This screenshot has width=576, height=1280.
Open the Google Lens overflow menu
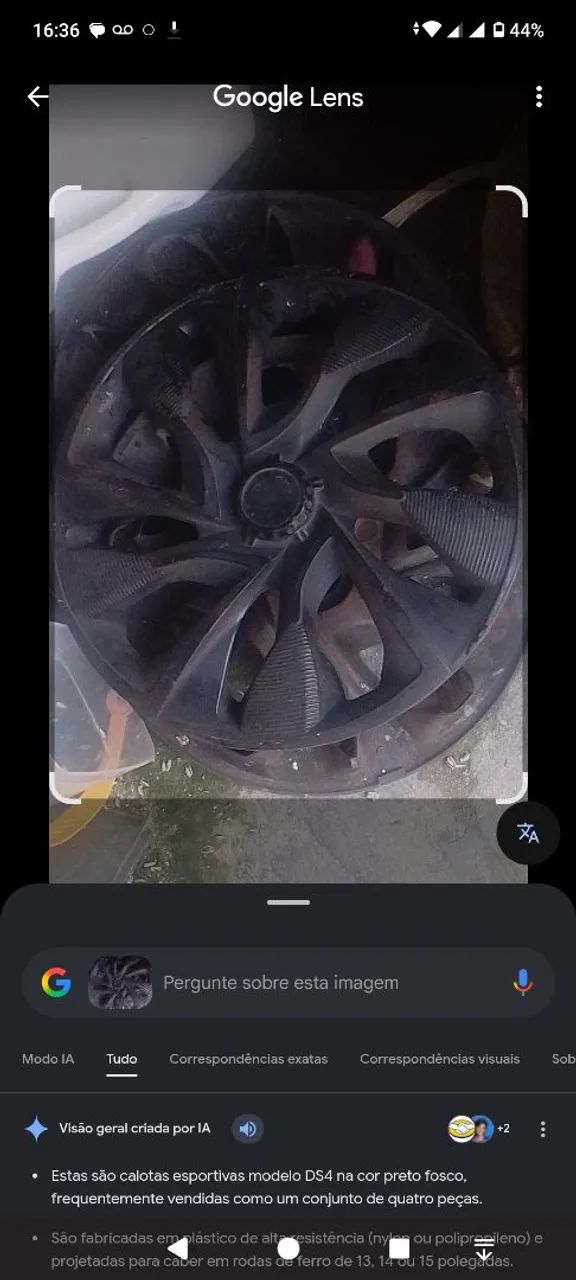[539, 97]
